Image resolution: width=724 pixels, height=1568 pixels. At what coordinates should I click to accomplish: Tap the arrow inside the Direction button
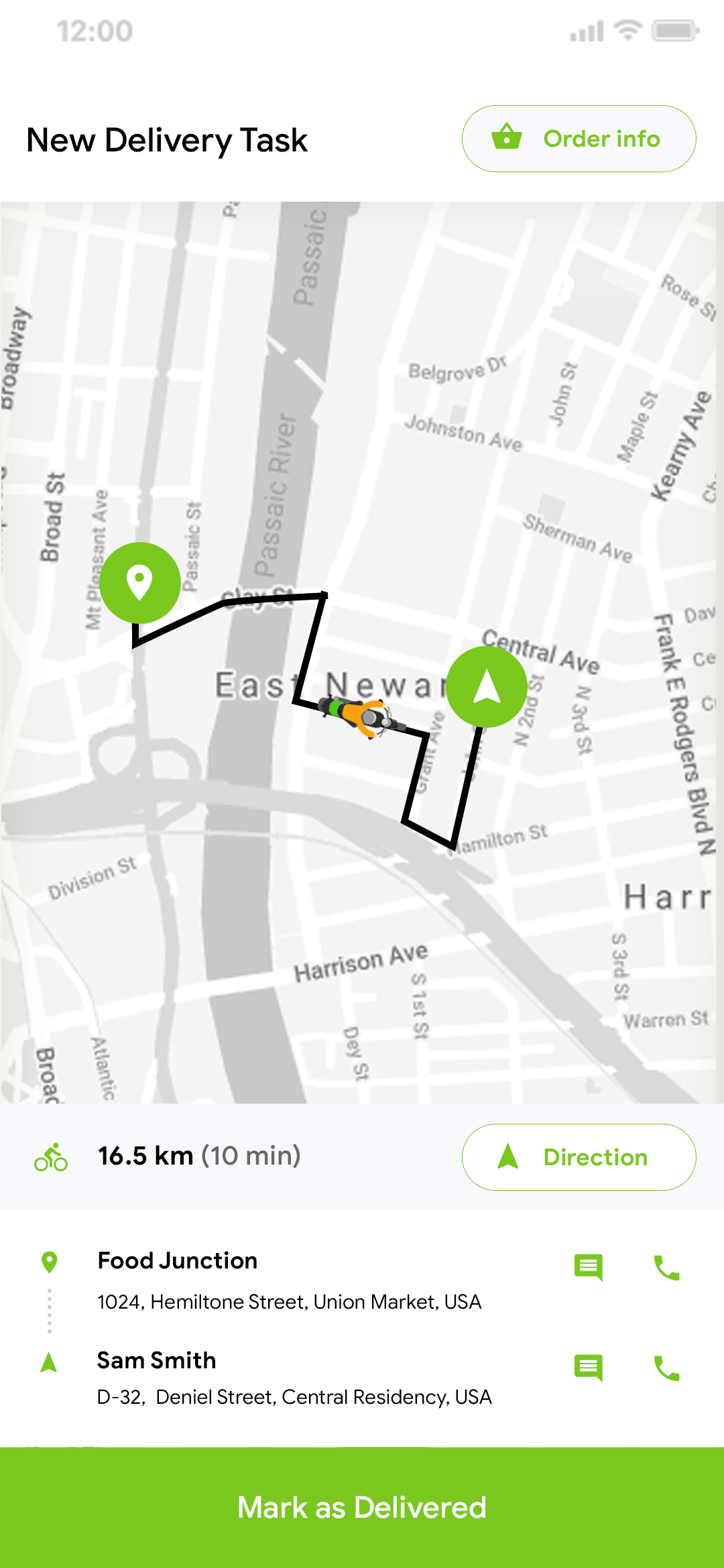[x=509, y=1156]
